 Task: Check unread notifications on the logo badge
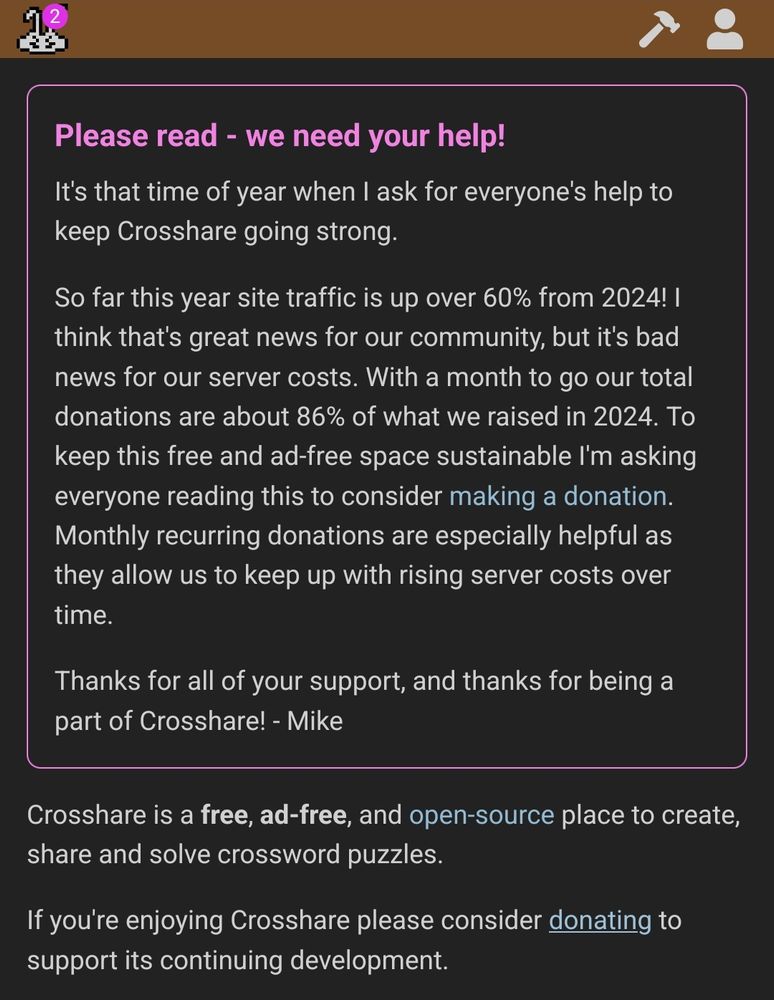tap(54, 14)
